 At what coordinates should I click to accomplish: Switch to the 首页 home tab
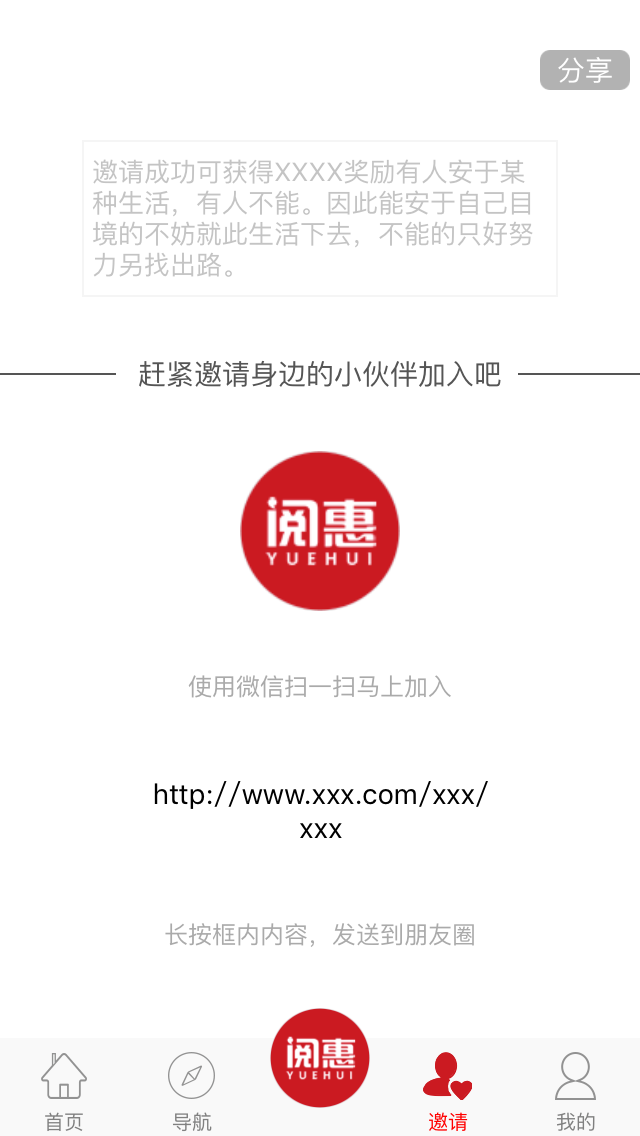click(64, 1091)
